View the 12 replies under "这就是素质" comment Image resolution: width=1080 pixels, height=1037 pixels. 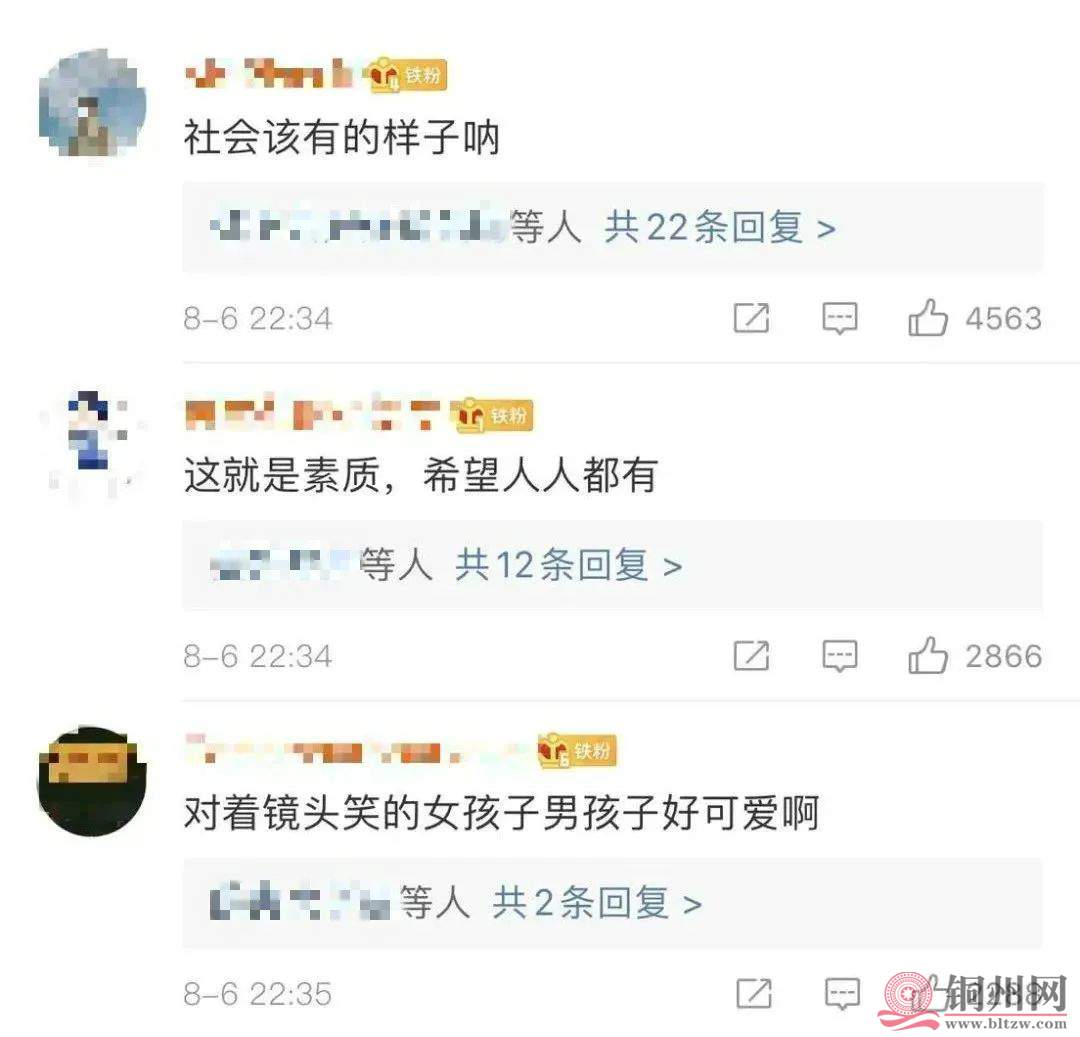[568, 566]
